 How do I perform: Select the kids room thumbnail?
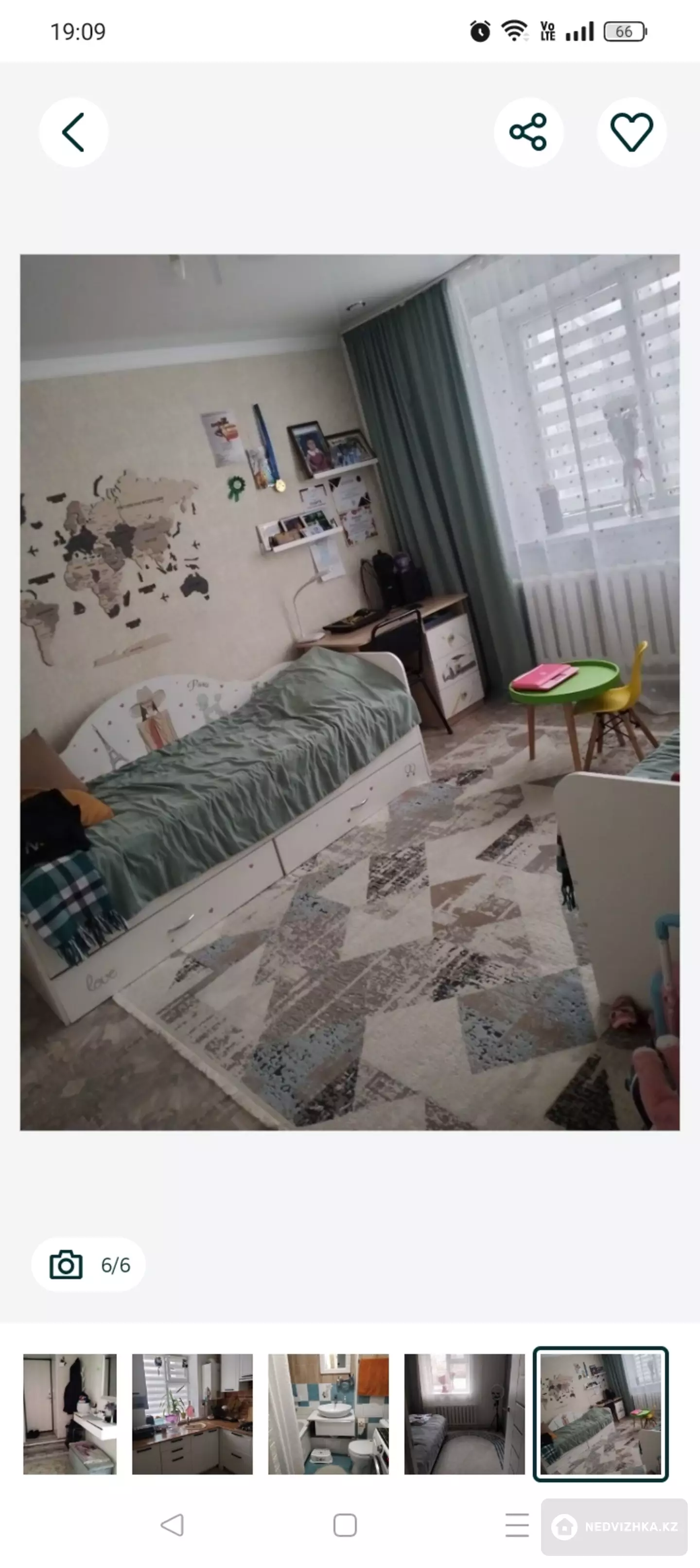click(600, 1413)
